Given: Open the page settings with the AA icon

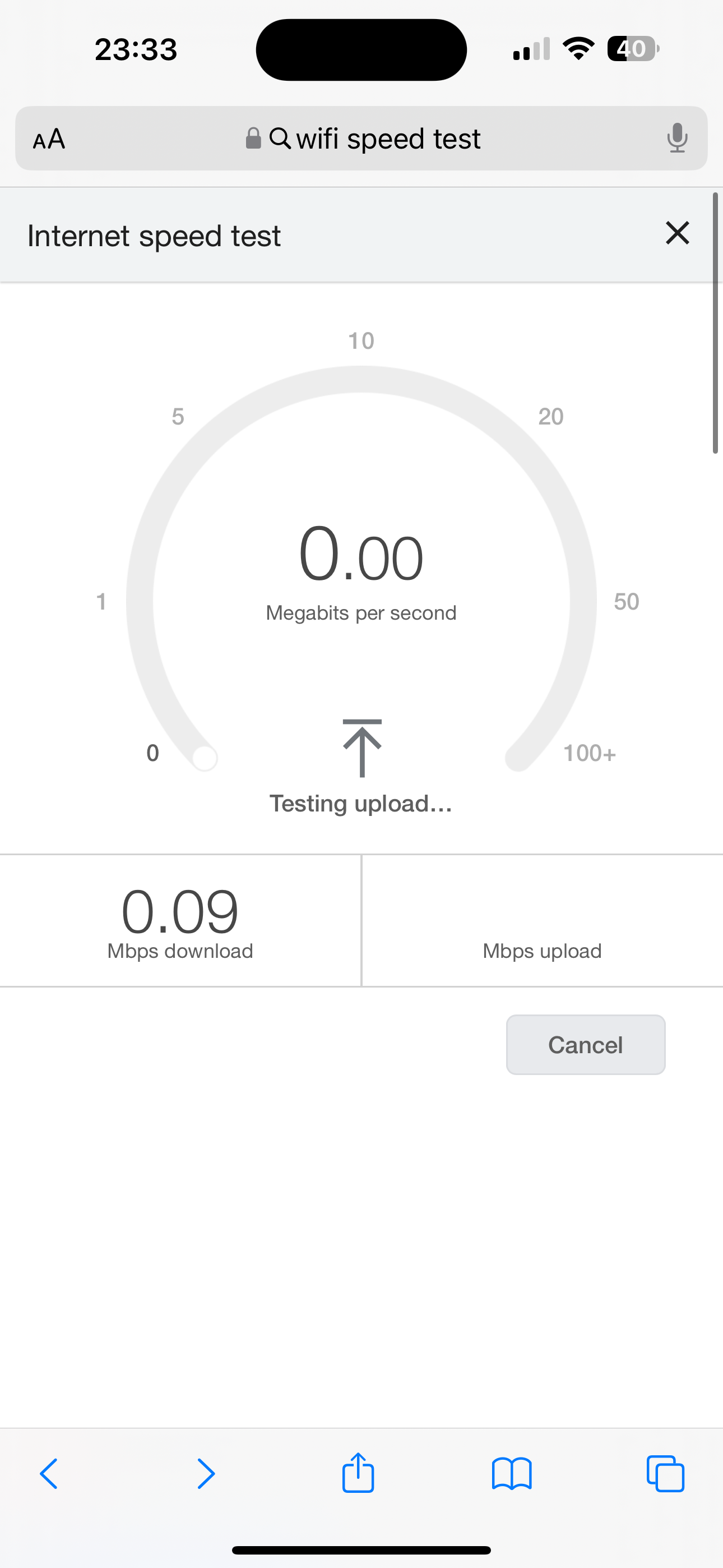Looking at the screenshot, I should point(48,139).
